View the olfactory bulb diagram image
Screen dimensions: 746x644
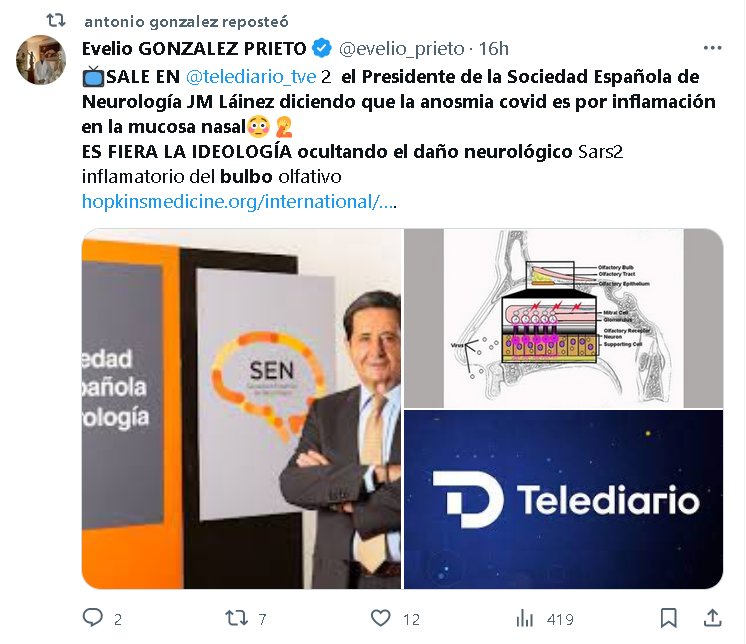[x=563, y=317]
